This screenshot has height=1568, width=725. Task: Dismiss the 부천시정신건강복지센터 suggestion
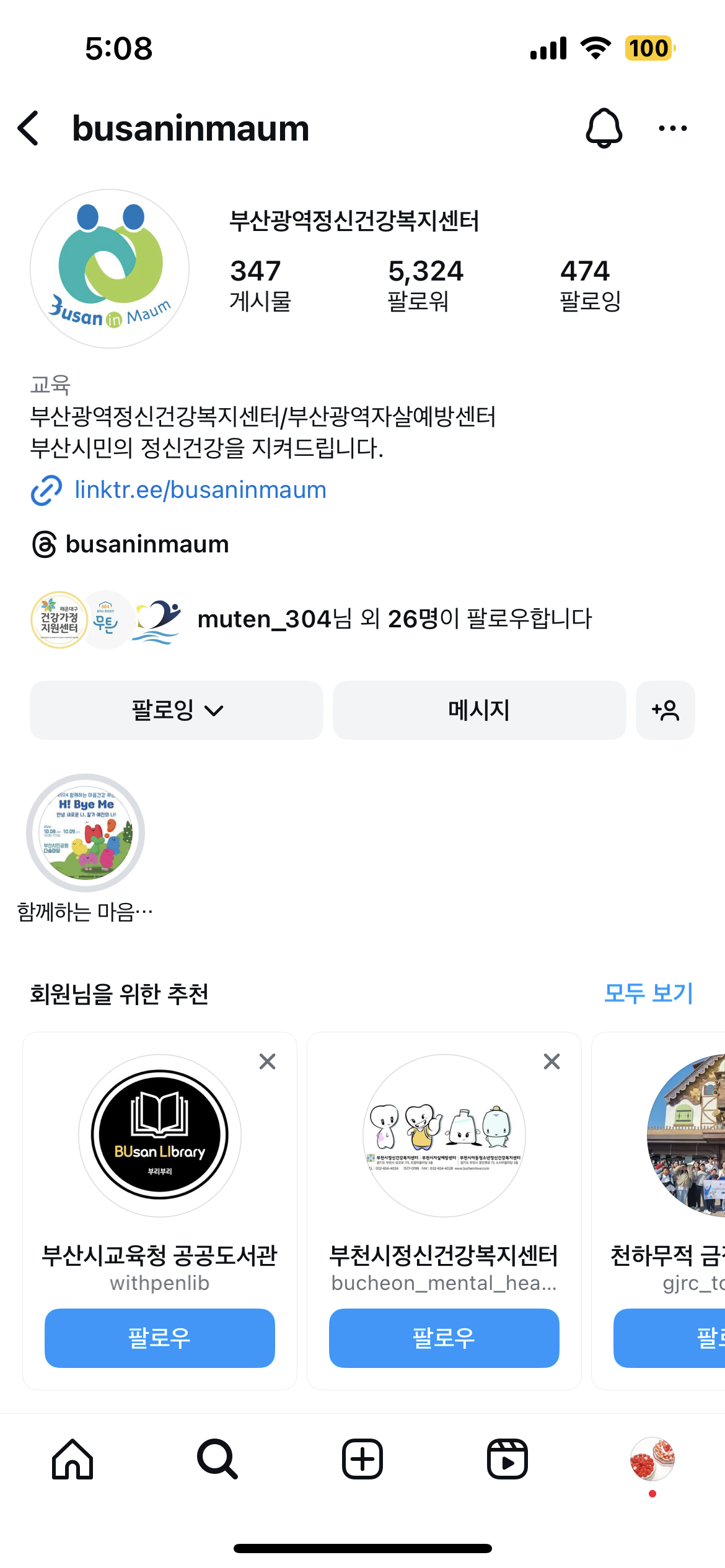pos(551,1061)
